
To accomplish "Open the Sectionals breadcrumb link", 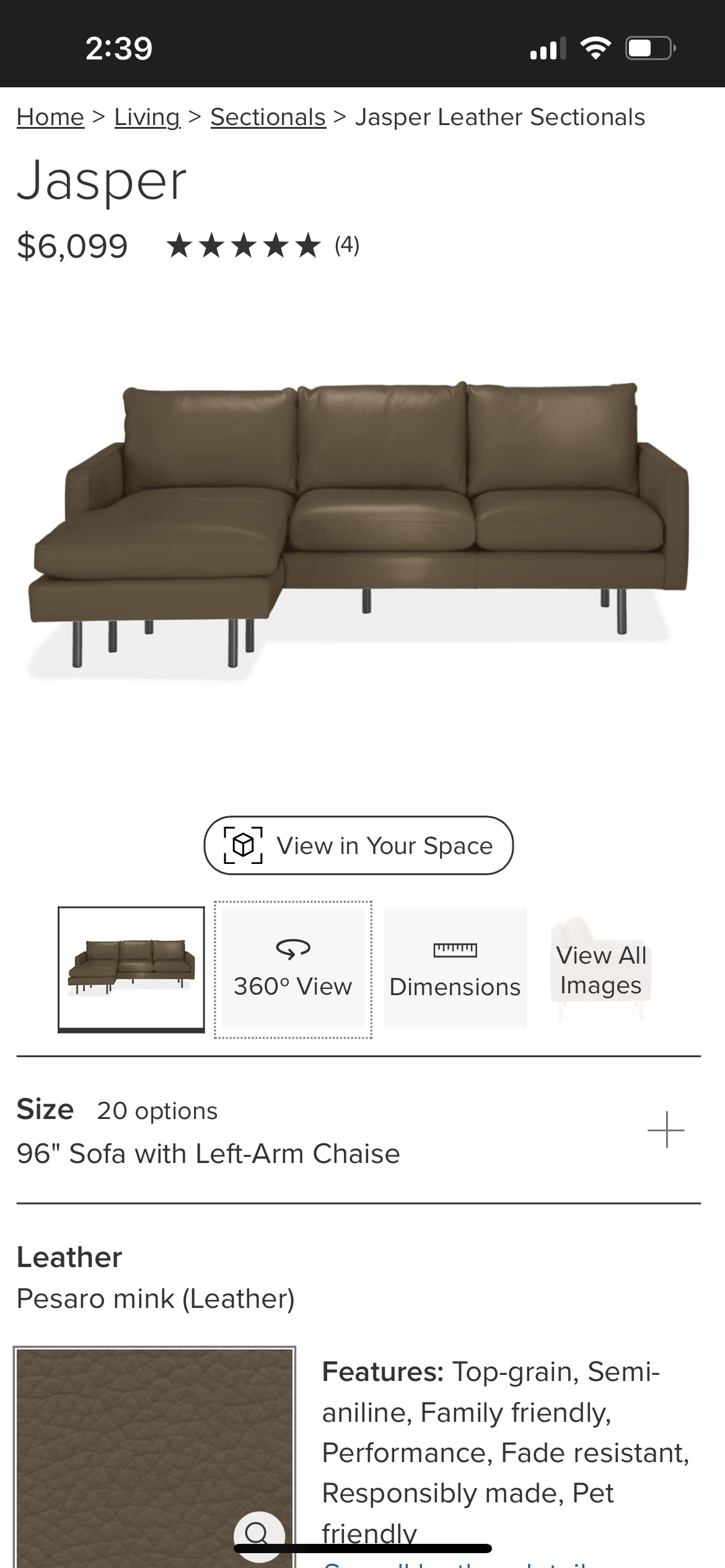I will [x=268, y=117].
